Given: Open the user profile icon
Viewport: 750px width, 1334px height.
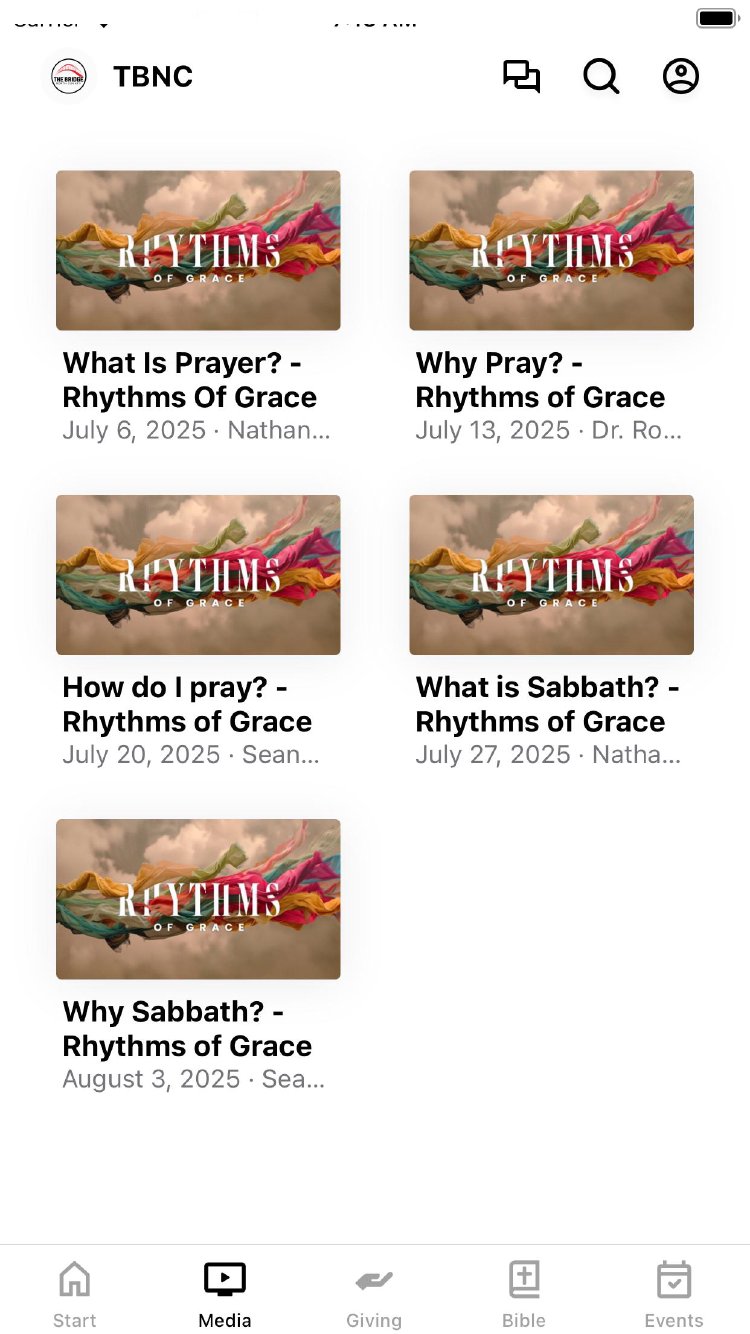Looking at the screenshot, I should tap(681, 77).
